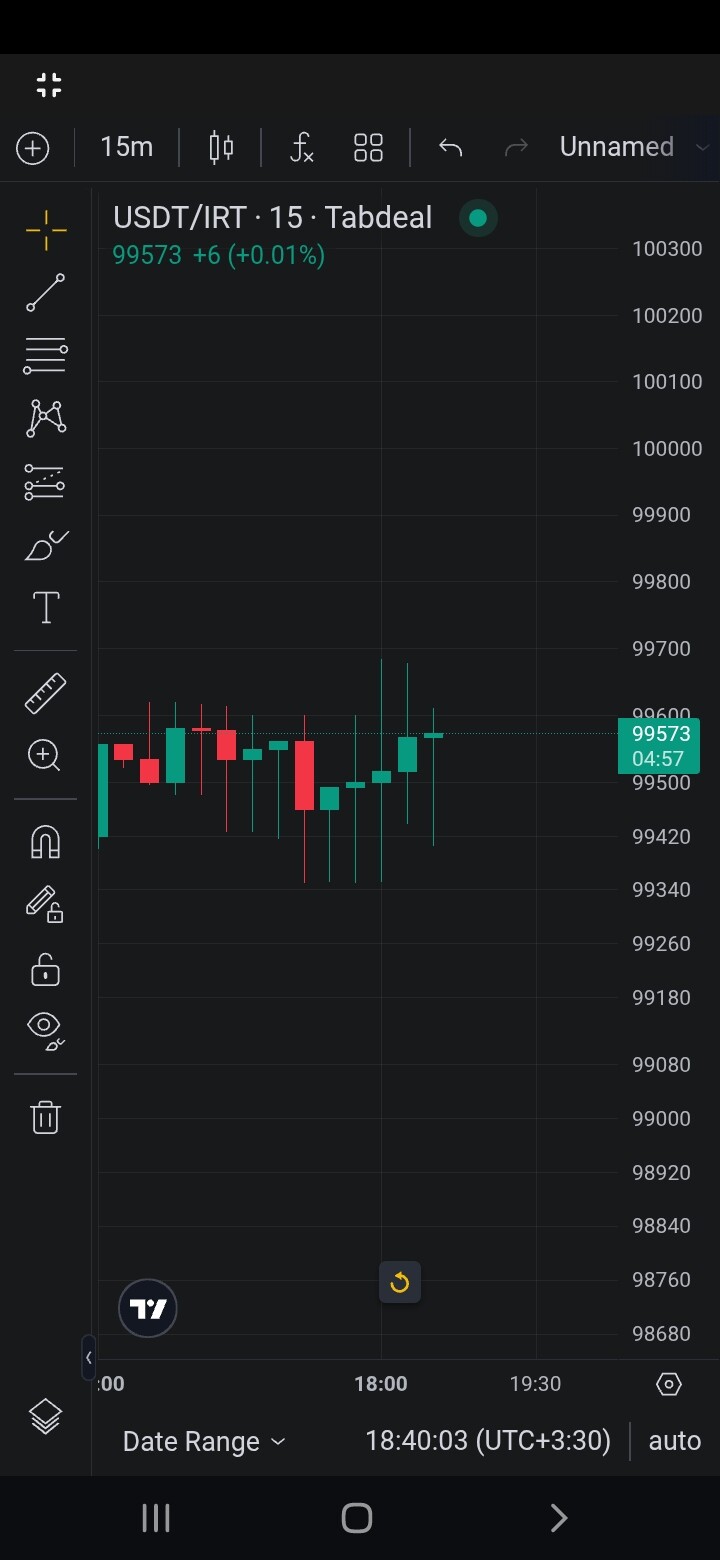Change the 15m timeframe interval
The image size is (720, 1560).
click(126, 147)
